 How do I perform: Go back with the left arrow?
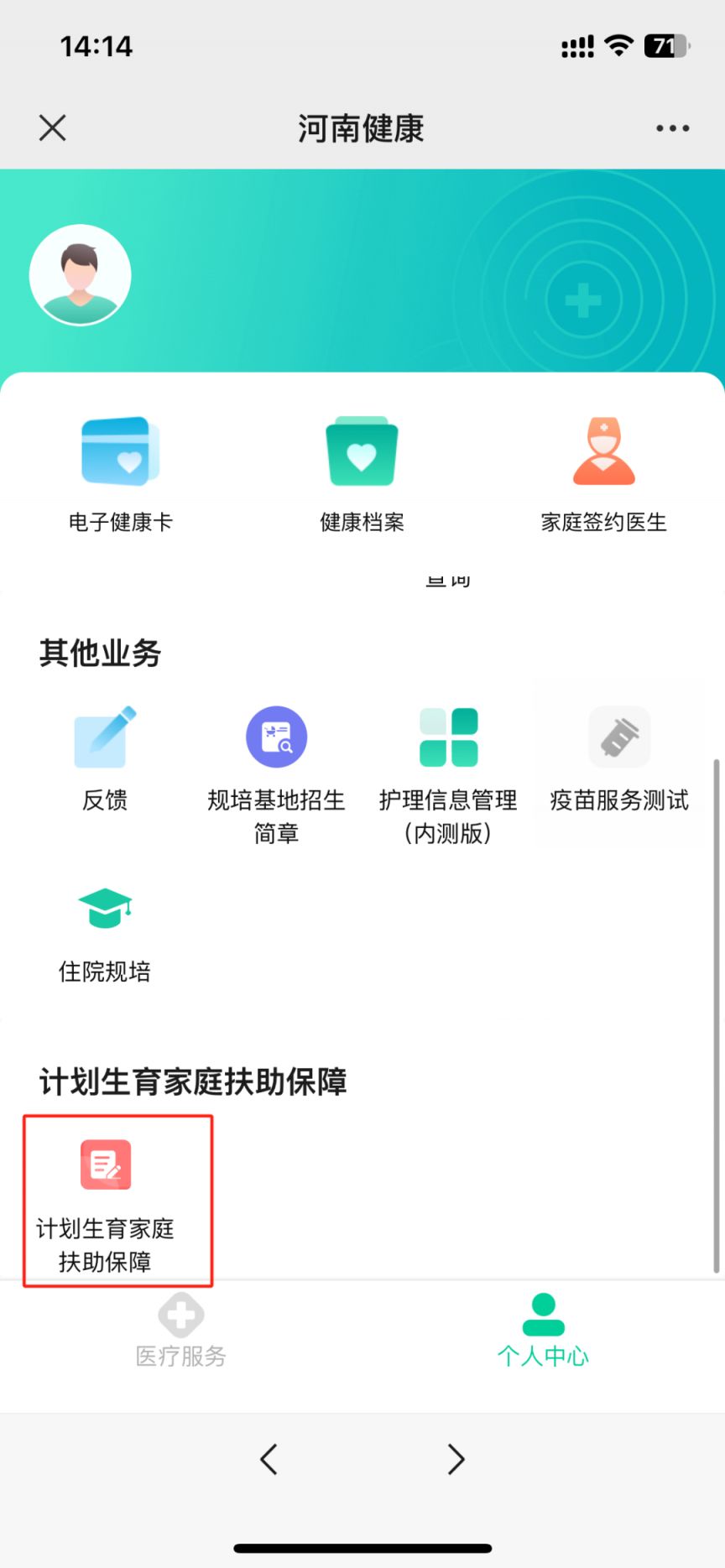269,1459
